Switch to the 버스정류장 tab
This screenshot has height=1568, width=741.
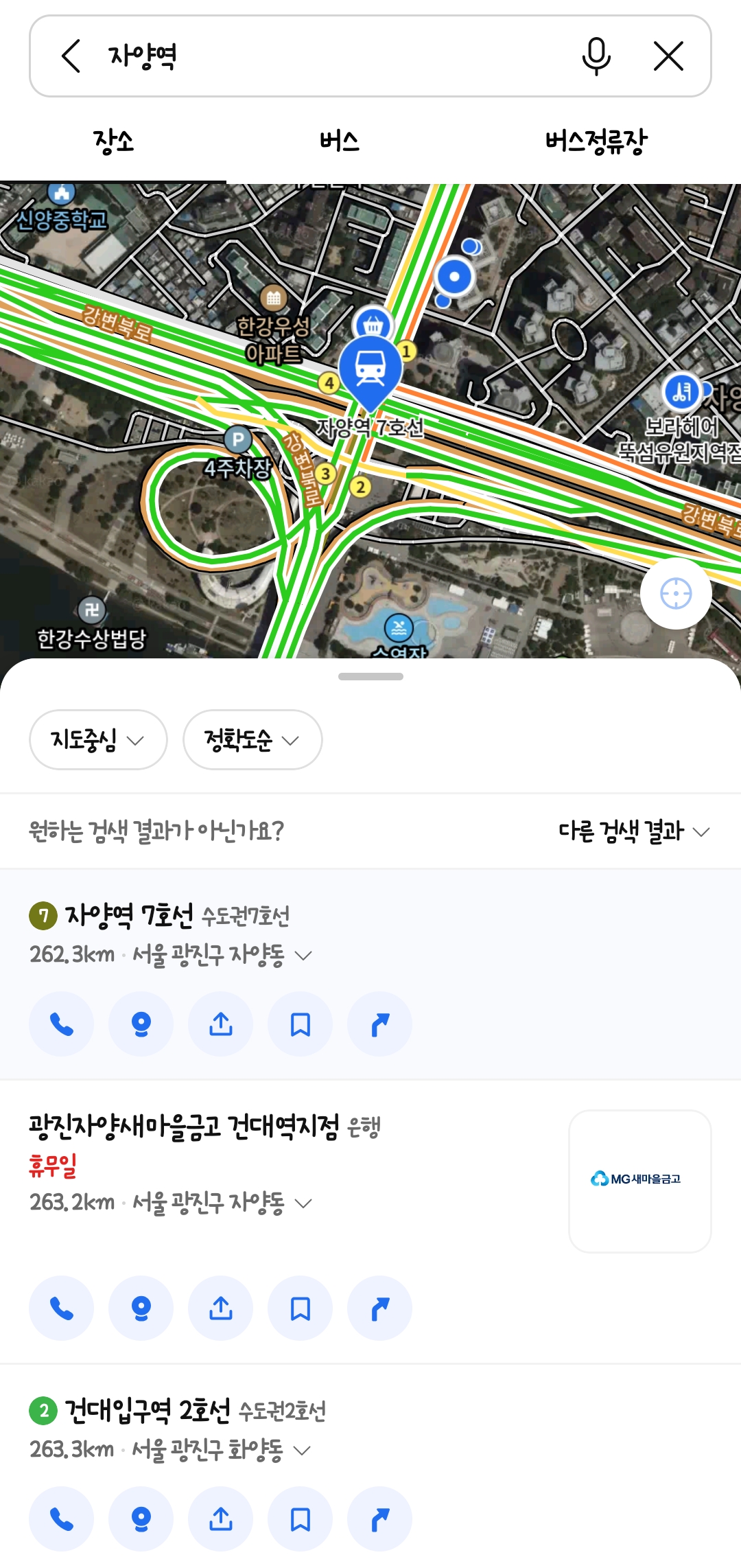596,141
